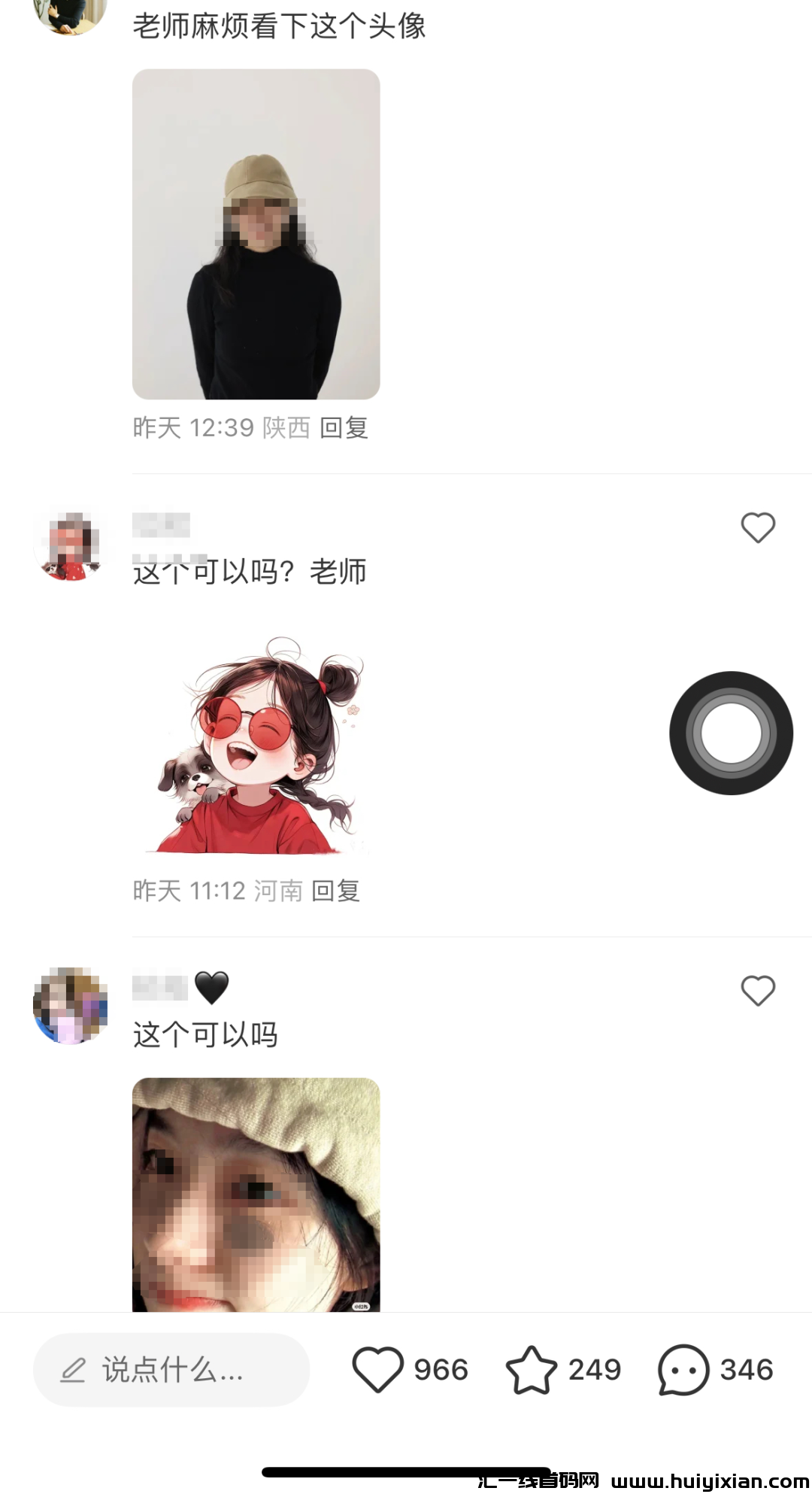Reply to the 11:12 comment from 河南
This screenshot has width=812, height=1494.
pyautogui.click(x=335, y=891)
